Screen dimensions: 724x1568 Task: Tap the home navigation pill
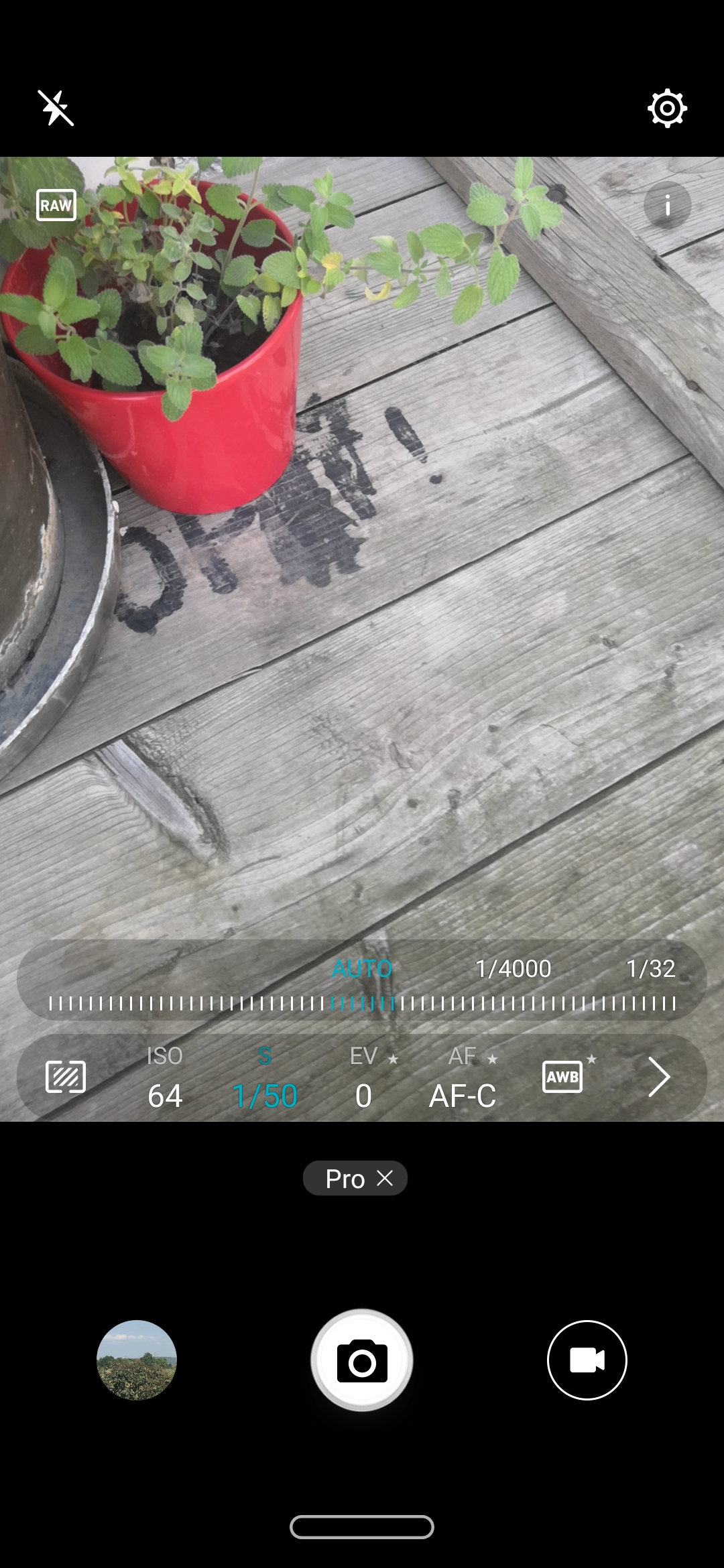[362, 1527]
